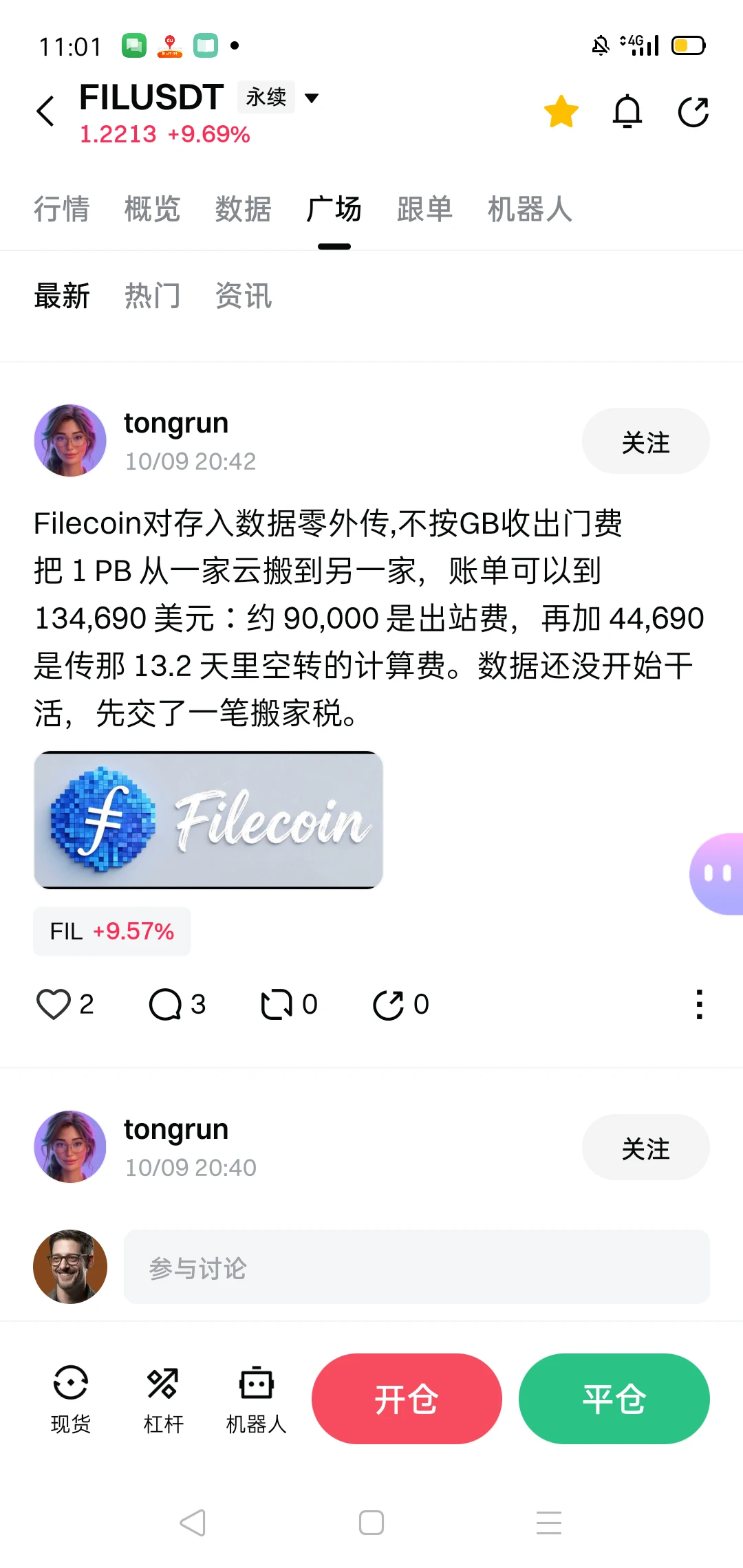Go back using the top-left arrow

click(x=45, y=111)
